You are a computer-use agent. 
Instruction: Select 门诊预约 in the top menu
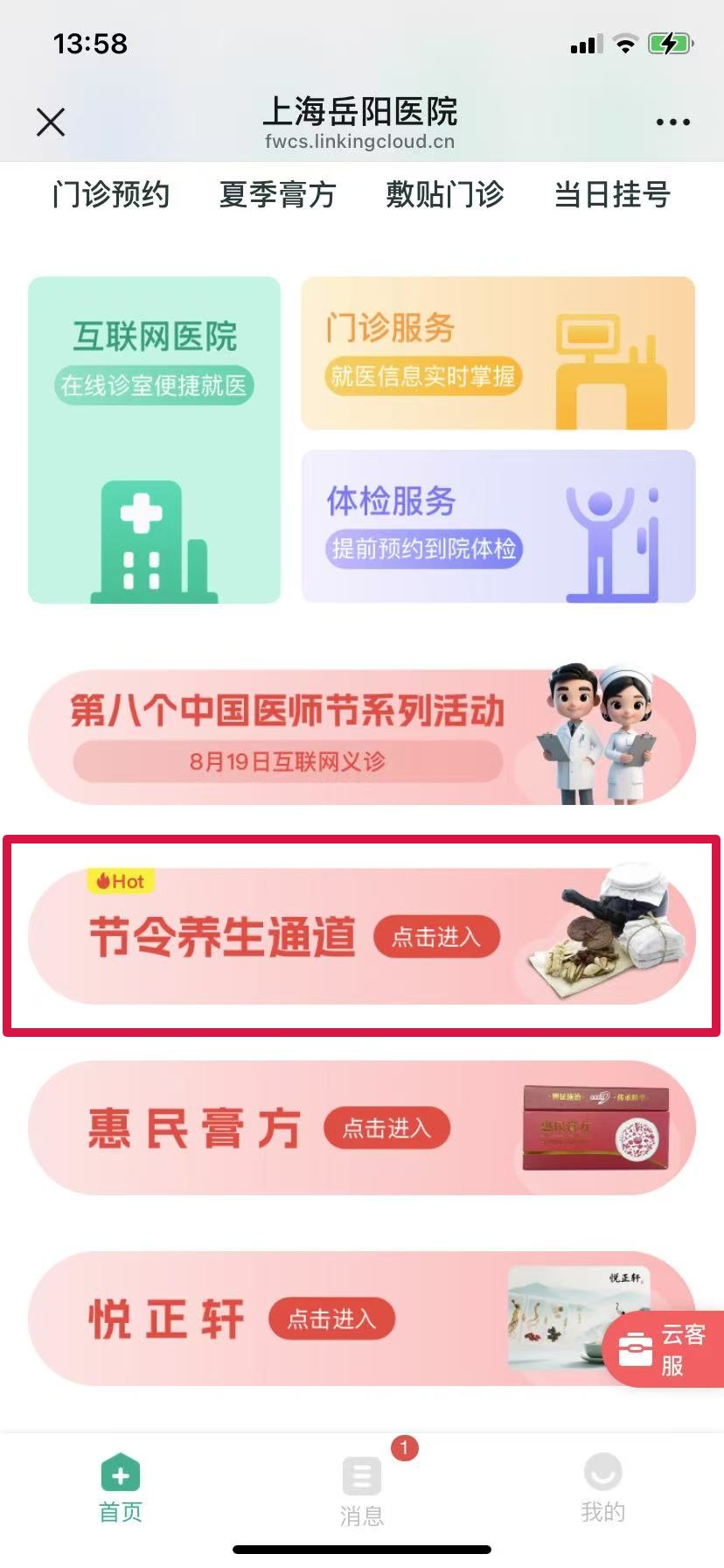[x=111, y=194]
